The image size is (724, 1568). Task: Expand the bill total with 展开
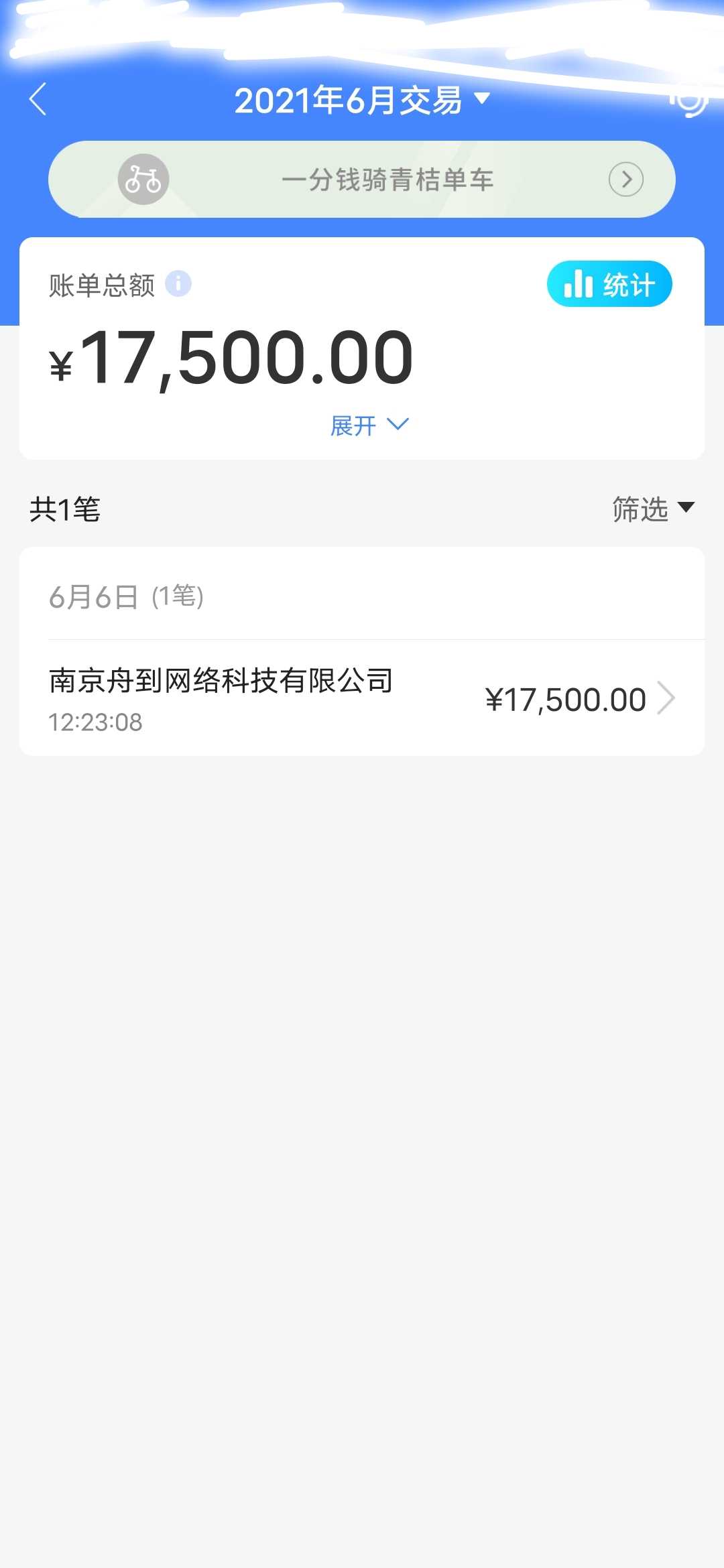pyautogui.click(x=369, y=426)
